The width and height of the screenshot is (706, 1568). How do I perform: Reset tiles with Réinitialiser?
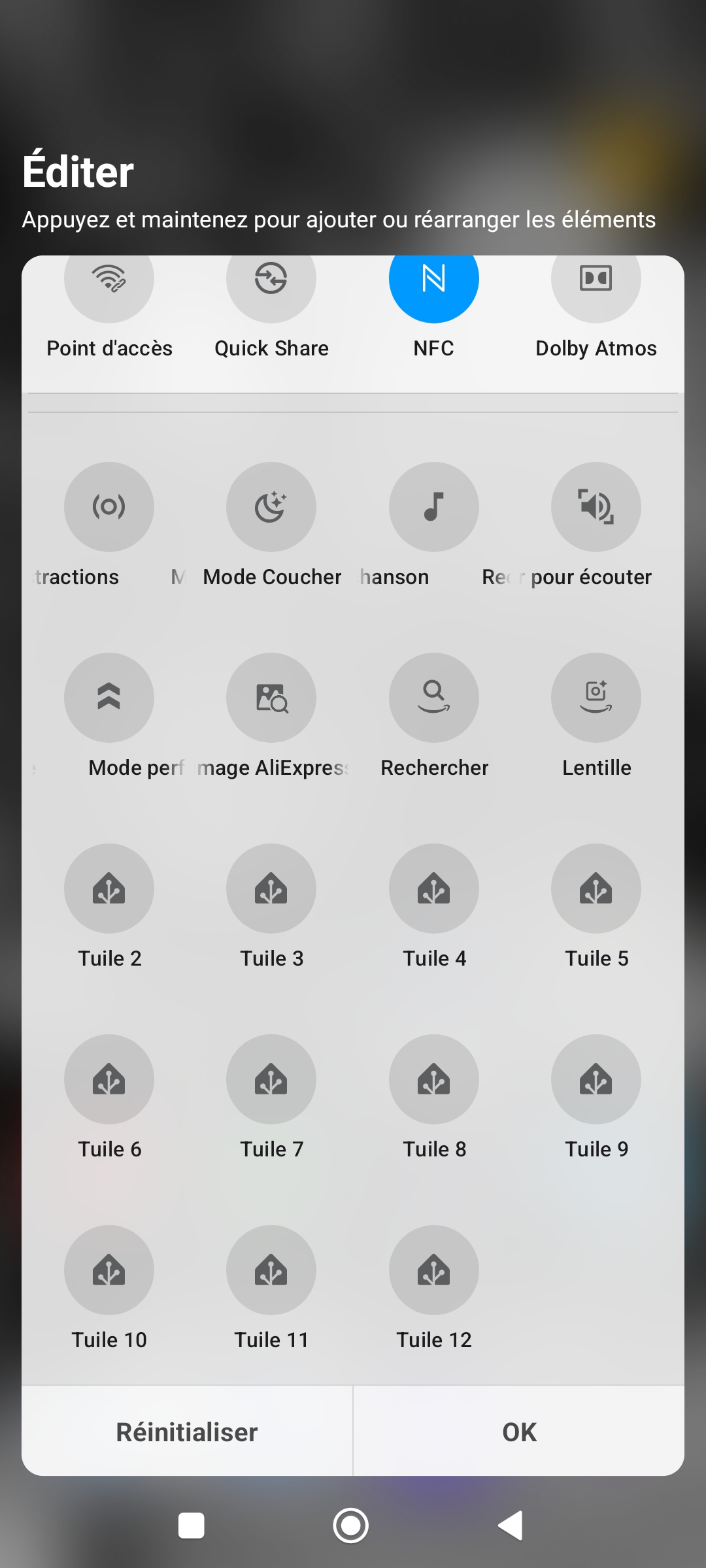pyautogui.click(x=187, y=1432)
